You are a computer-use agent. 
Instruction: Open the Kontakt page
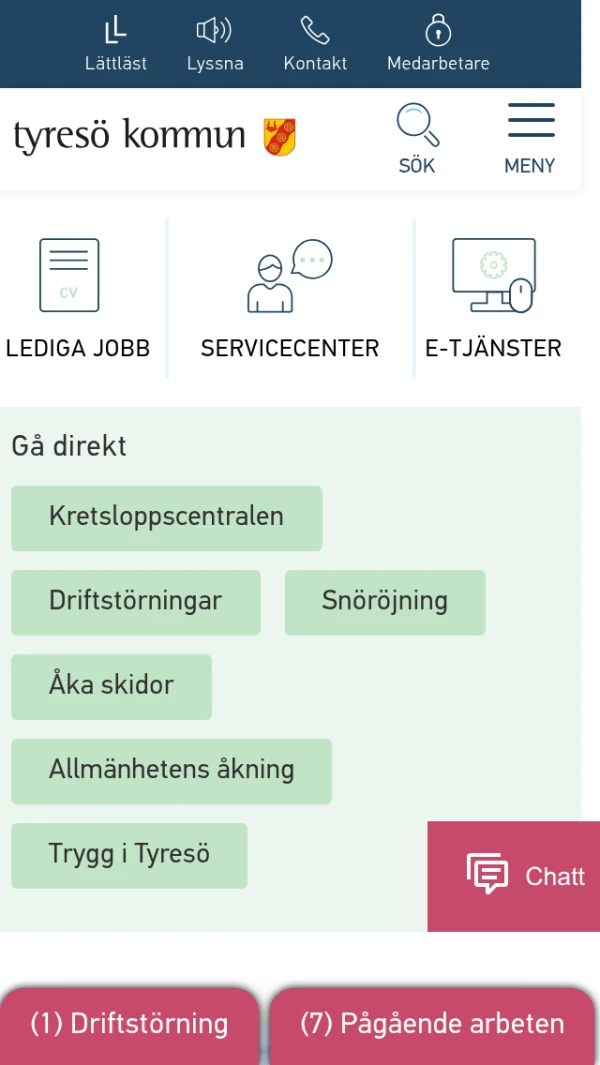315,45
